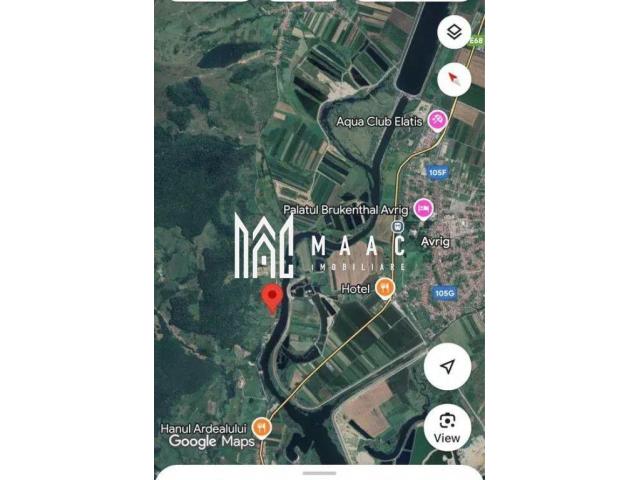This screenshot has width=640, height=480.
Task: Tap the red dropped pin
Action: point(272,299)
